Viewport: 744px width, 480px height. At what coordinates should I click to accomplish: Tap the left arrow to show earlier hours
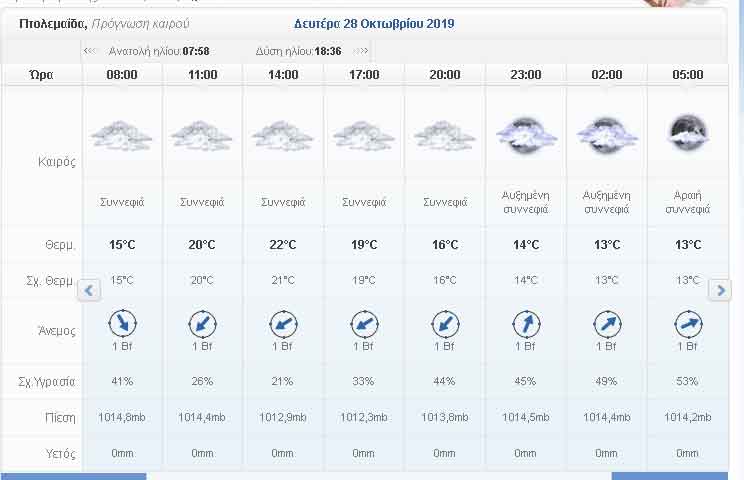[89, 291]
